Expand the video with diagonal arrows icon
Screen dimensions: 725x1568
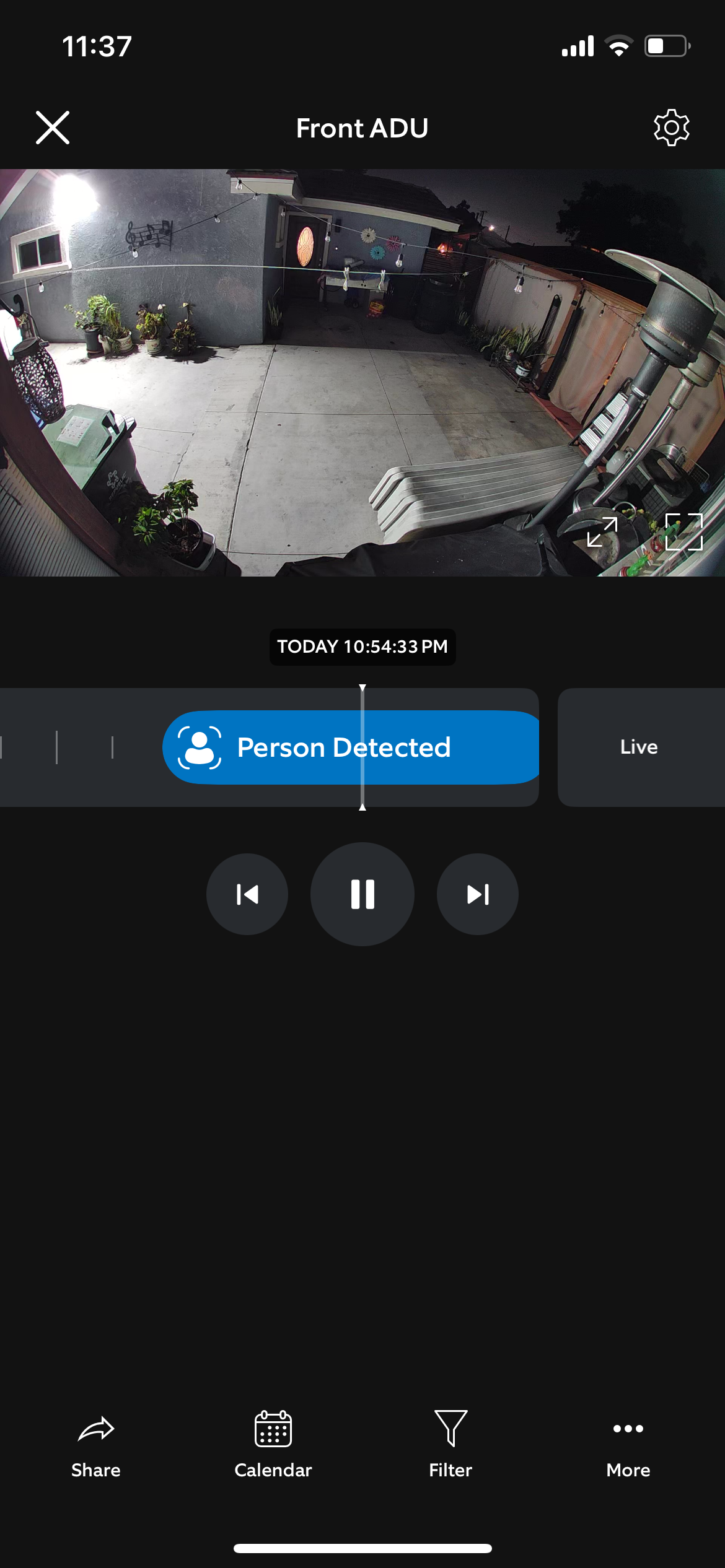tap(602, 532)
